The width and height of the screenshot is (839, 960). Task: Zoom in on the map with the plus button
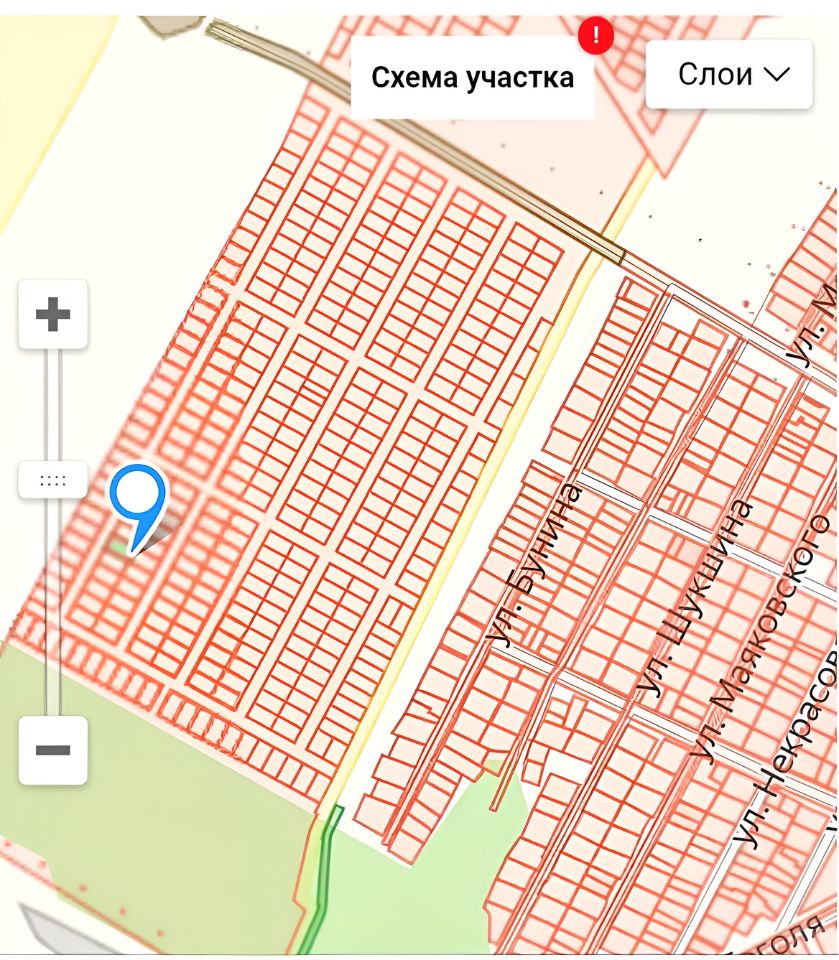53,315
